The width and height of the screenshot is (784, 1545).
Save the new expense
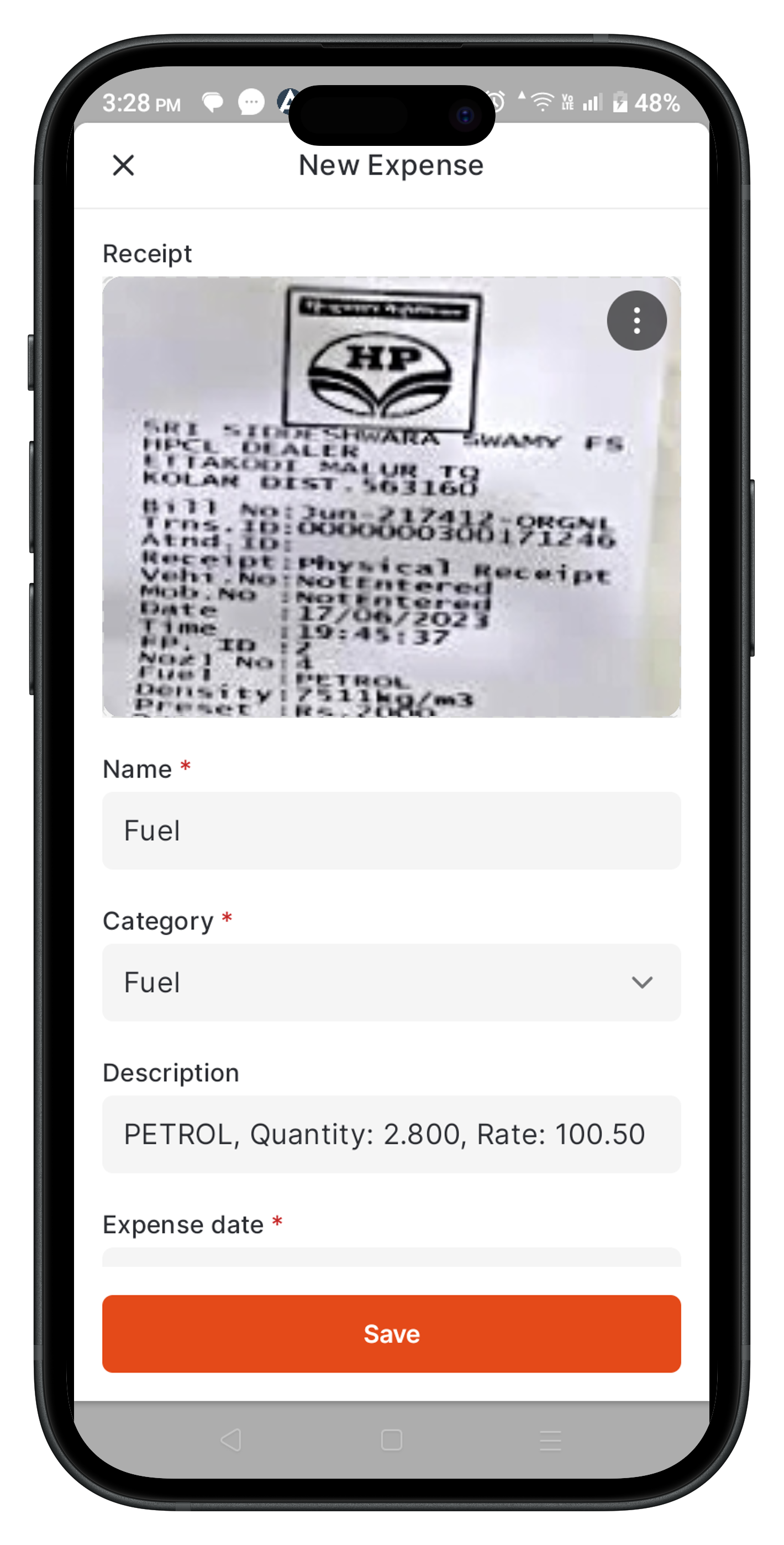pyautogui.click(x=391, y=1334)
